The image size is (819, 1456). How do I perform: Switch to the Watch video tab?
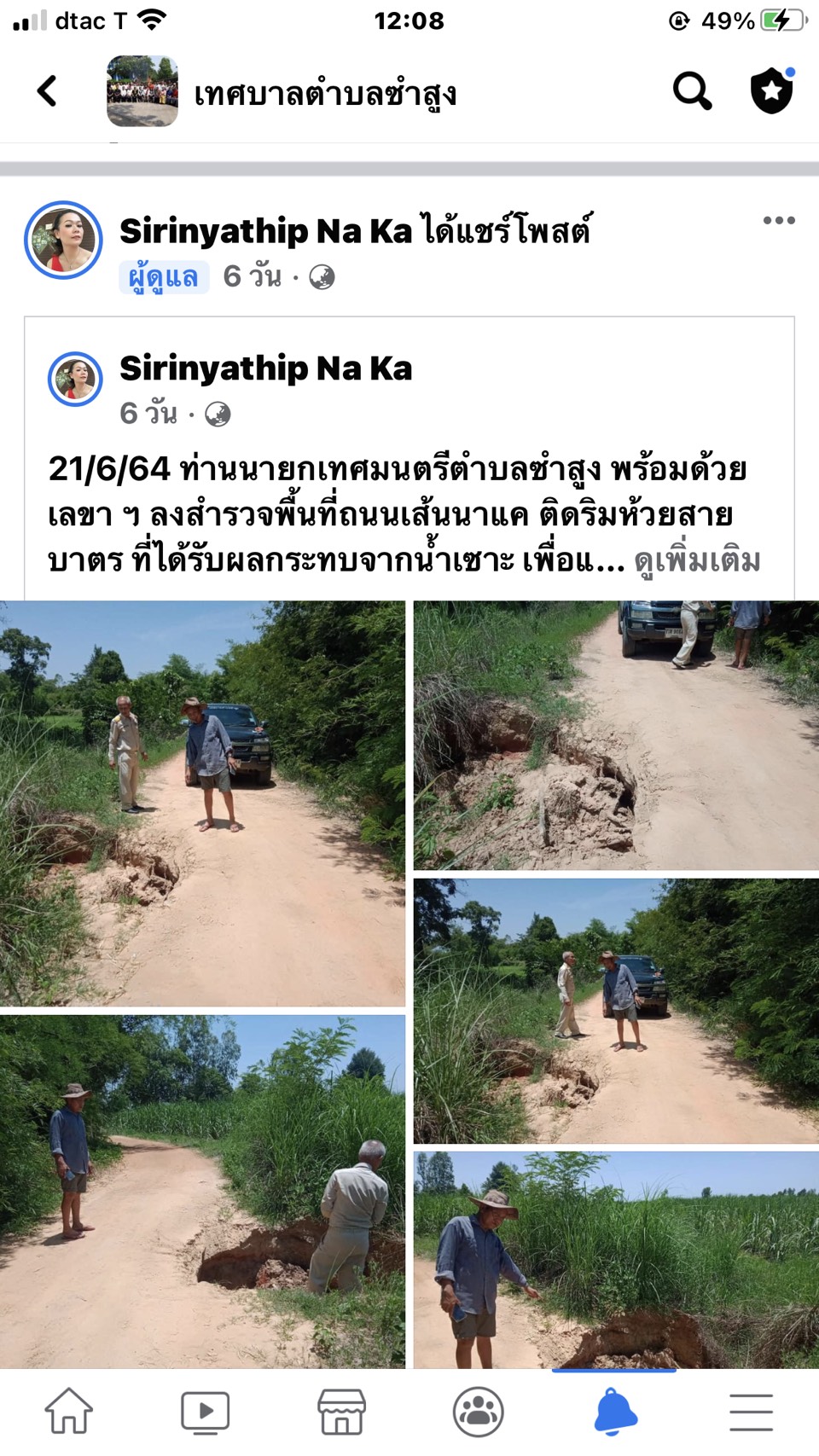(205, 1411)
